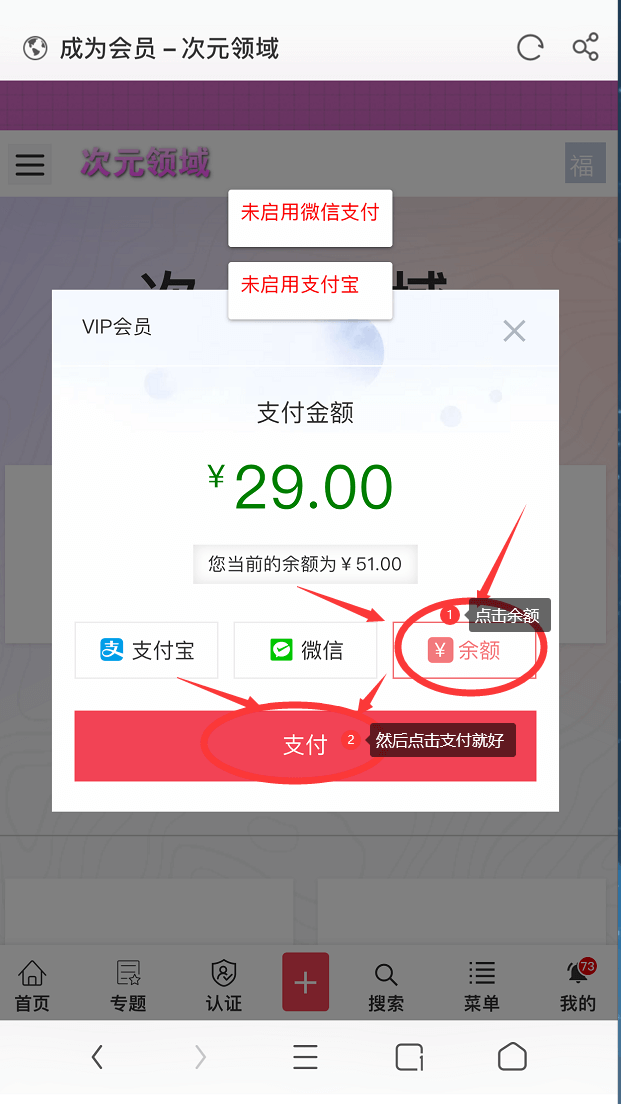Go to the 首页 tab

[x=32, y=985]
